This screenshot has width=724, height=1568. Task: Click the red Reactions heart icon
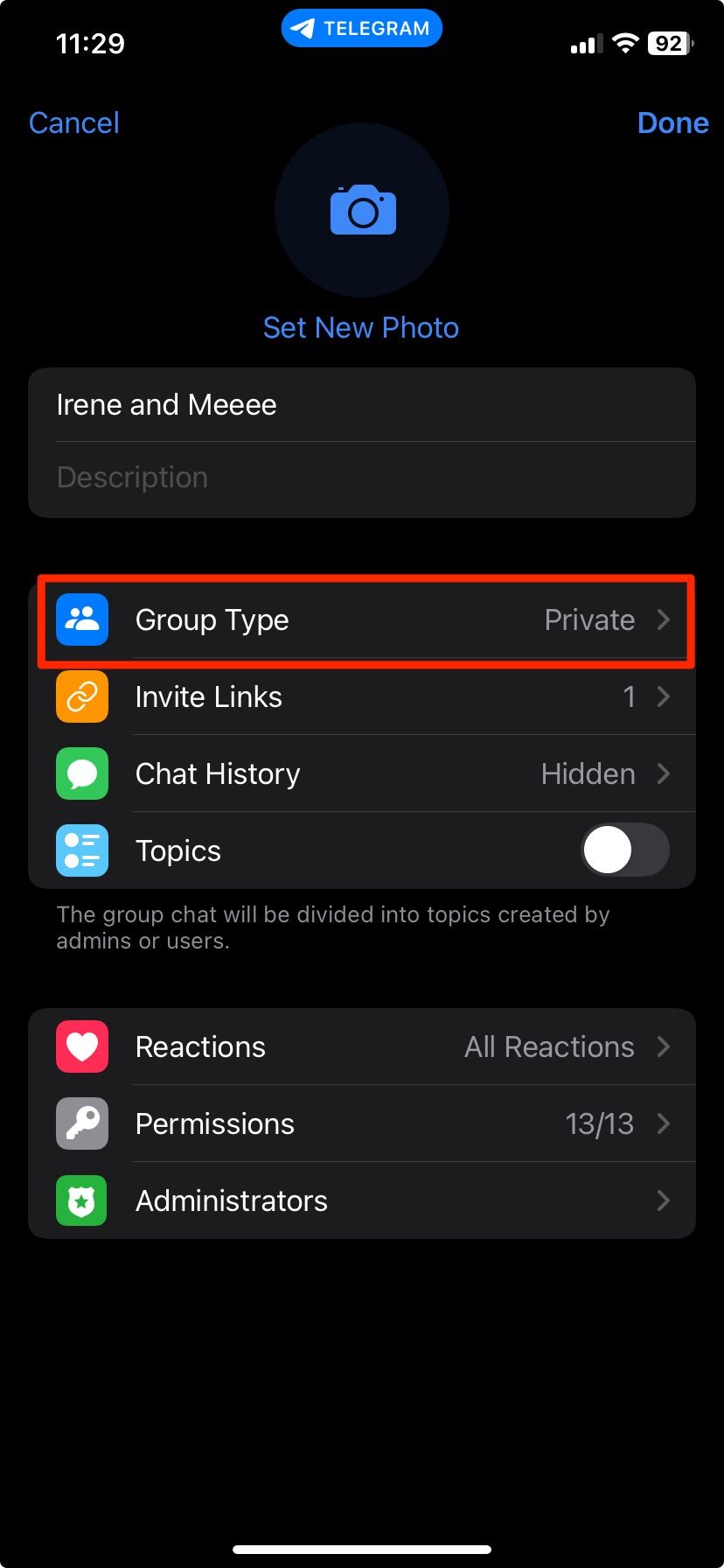(x=80, y=1046)
